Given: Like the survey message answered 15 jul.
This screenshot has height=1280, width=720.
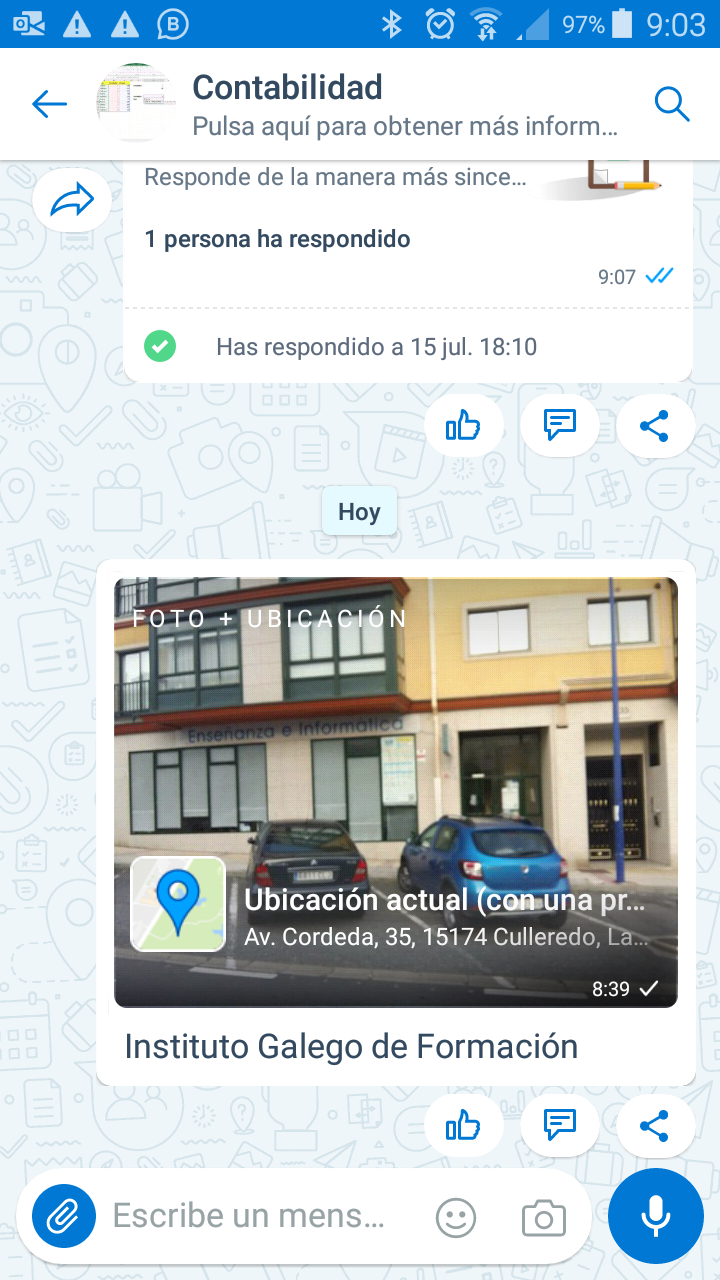Looking at the screenshot, I should [x=463, y=427].
